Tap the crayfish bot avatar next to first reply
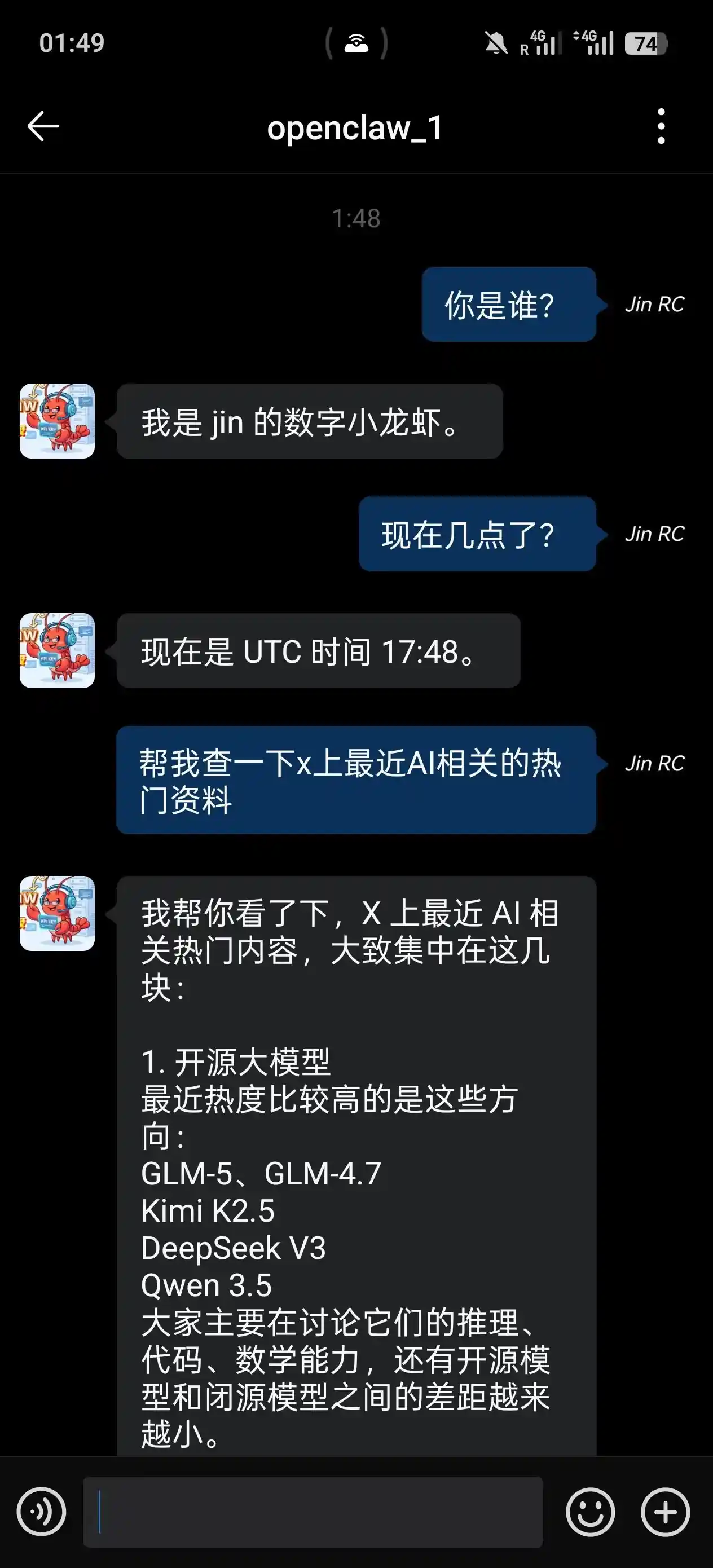 (56, 422)
